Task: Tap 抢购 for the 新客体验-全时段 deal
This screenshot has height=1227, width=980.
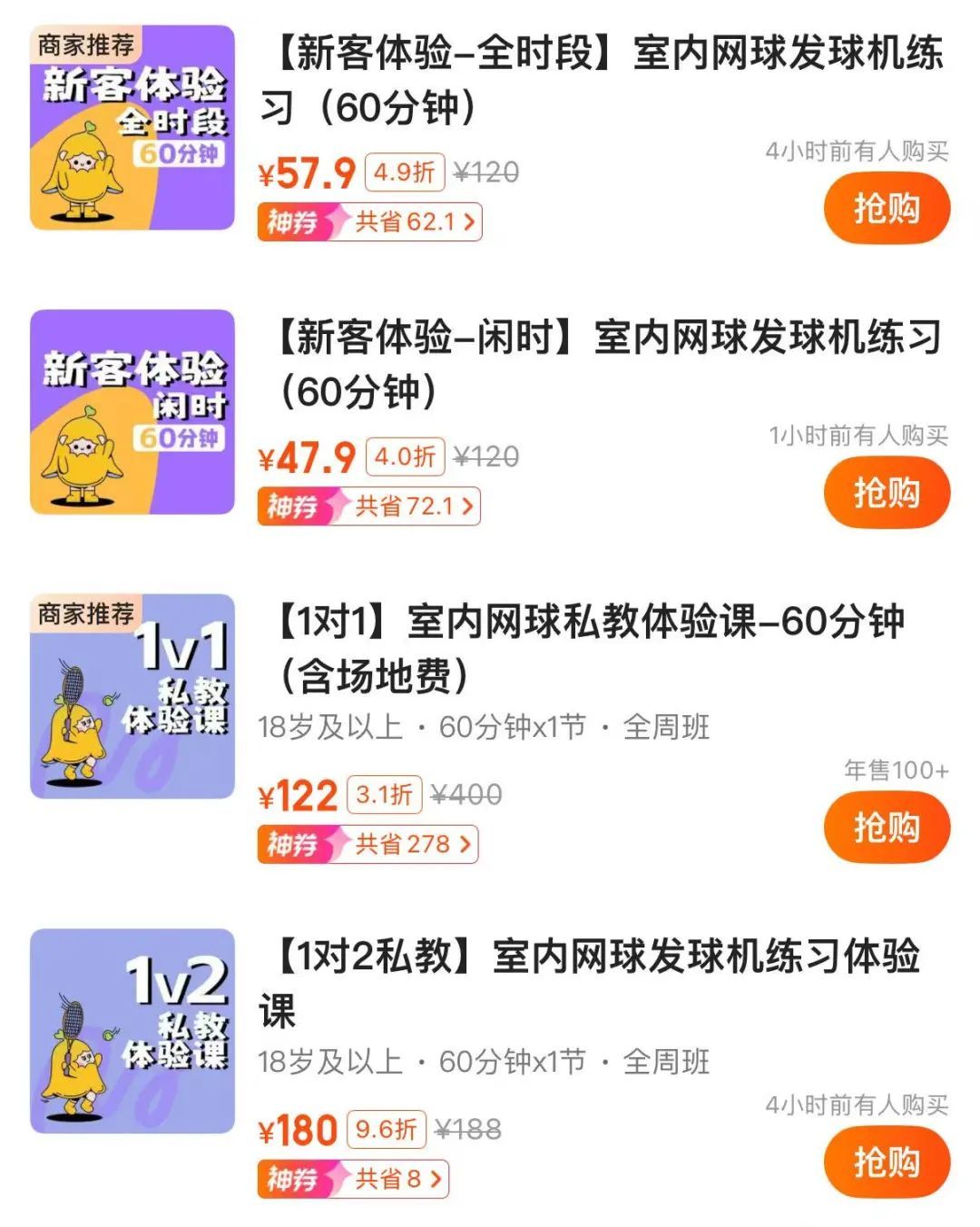Action: coord(886,210)
